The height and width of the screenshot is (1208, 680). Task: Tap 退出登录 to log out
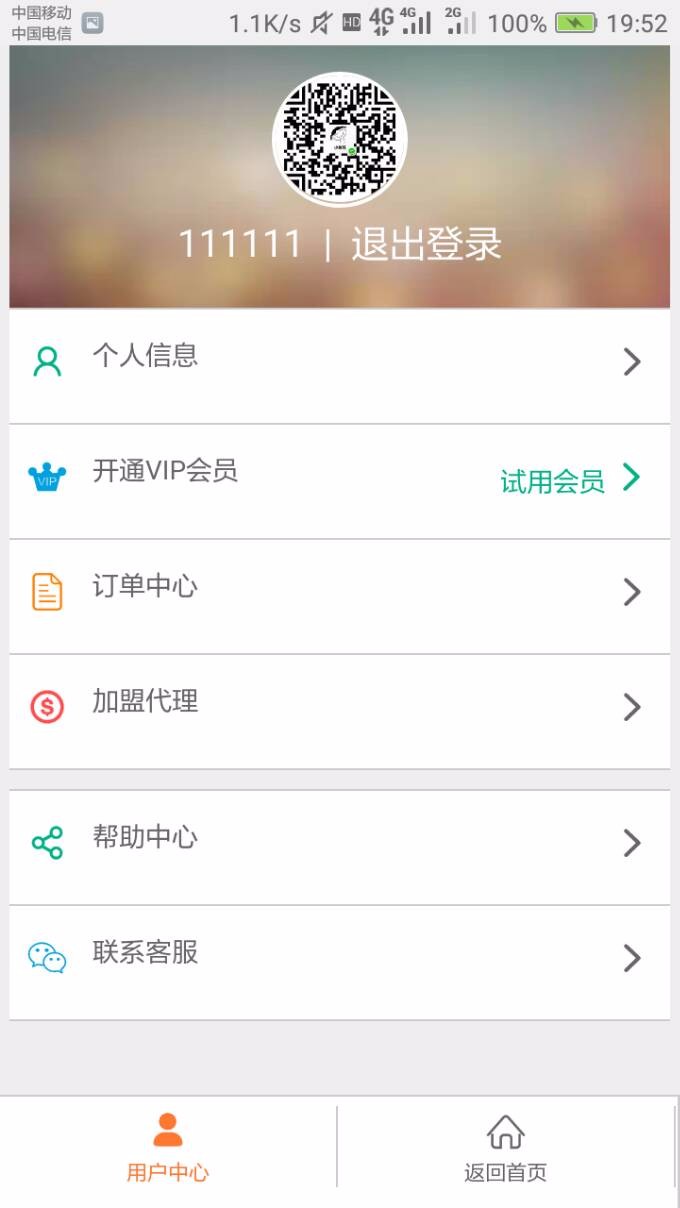[426, 245]
